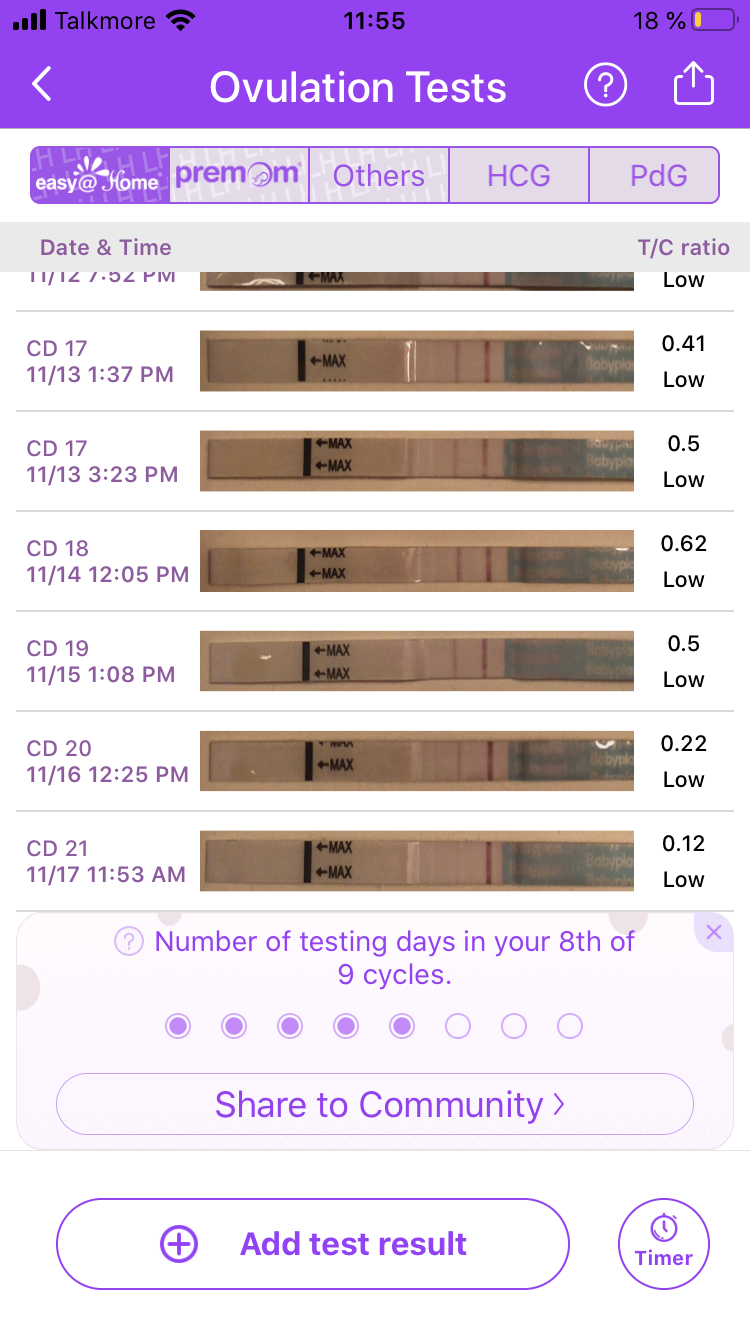Open the CD 19 test result
Image resolution: width=750 pixels, height=1334 pixels.
point(375,661)
